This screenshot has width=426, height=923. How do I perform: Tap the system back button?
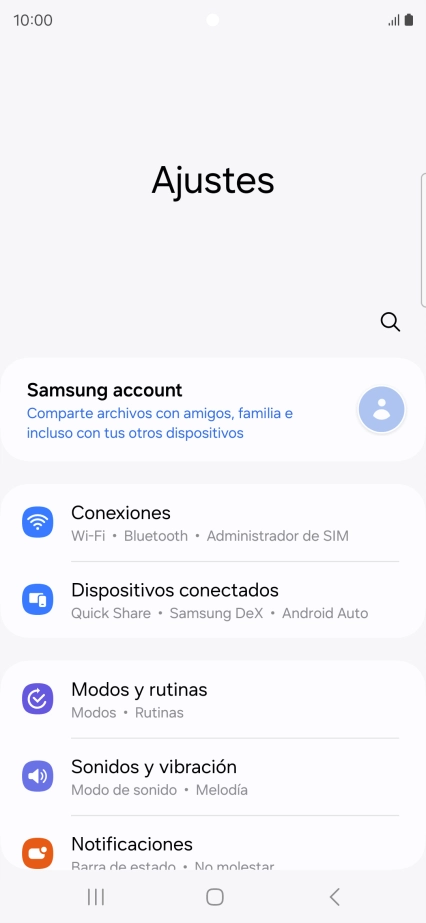tap(334, 897)
